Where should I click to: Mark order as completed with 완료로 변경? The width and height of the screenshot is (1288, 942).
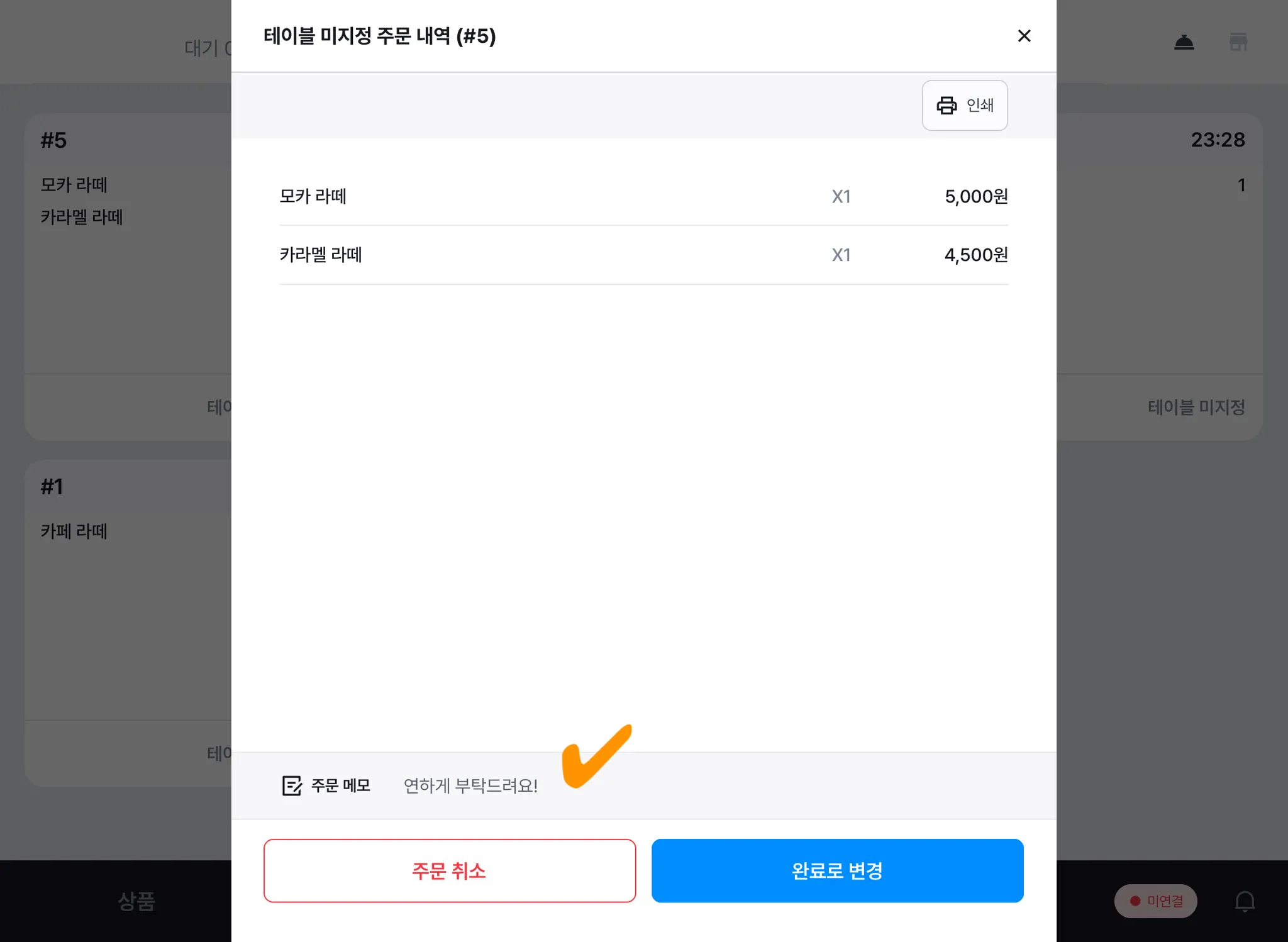click(837, 870)
